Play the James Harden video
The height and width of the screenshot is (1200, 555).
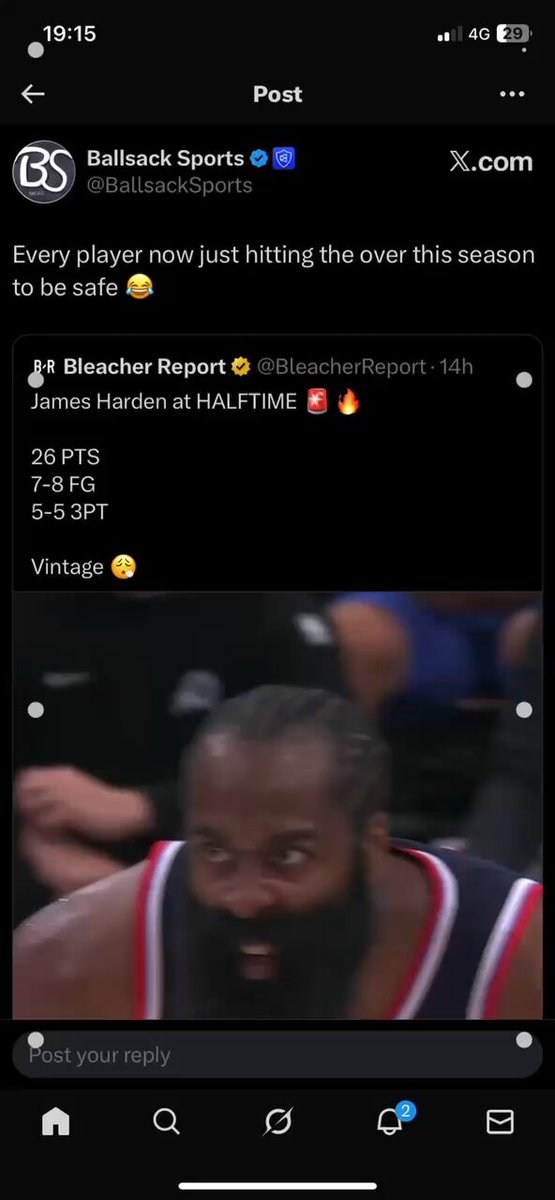coord(277,805)
